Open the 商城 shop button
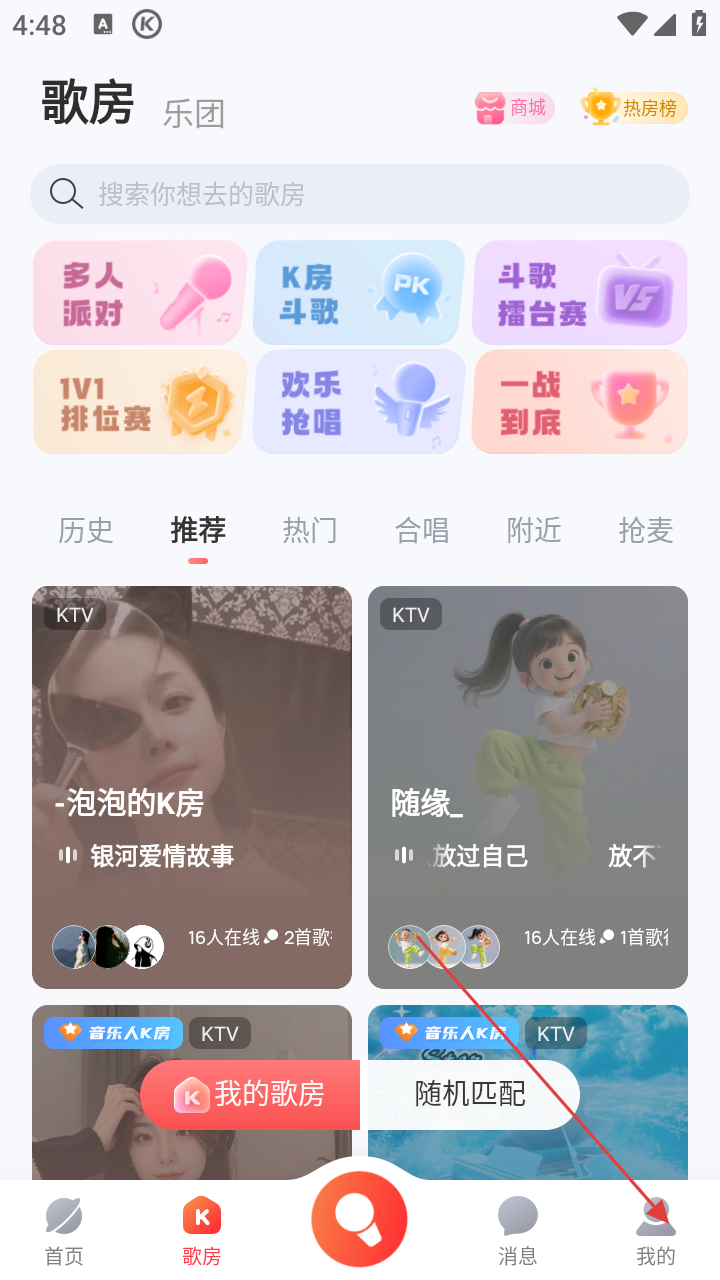720x1280 pixels. pyautogui.click(x=514, y=108)
